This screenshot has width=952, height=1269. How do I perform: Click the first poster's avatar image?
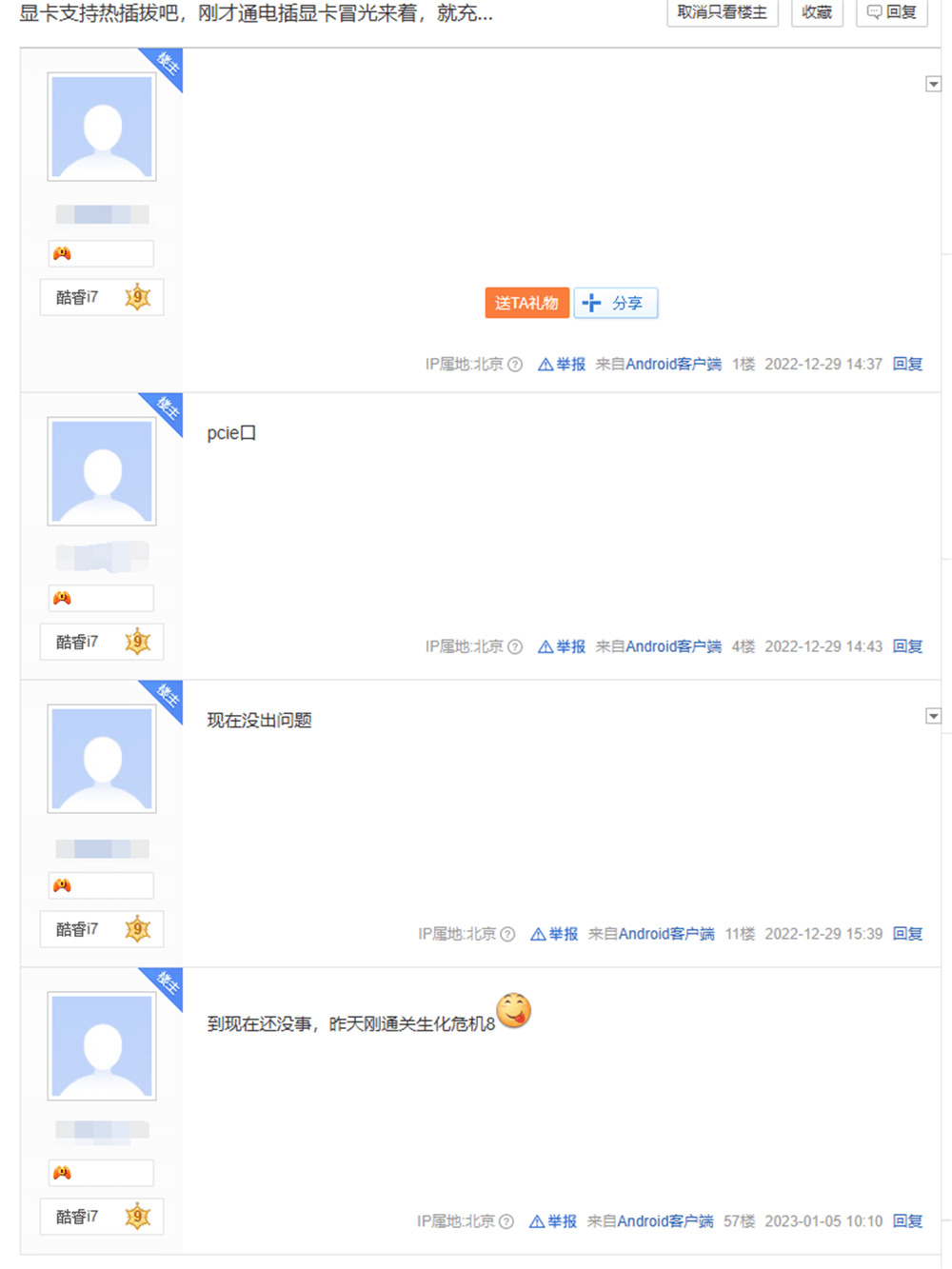[x=101, y=127]
